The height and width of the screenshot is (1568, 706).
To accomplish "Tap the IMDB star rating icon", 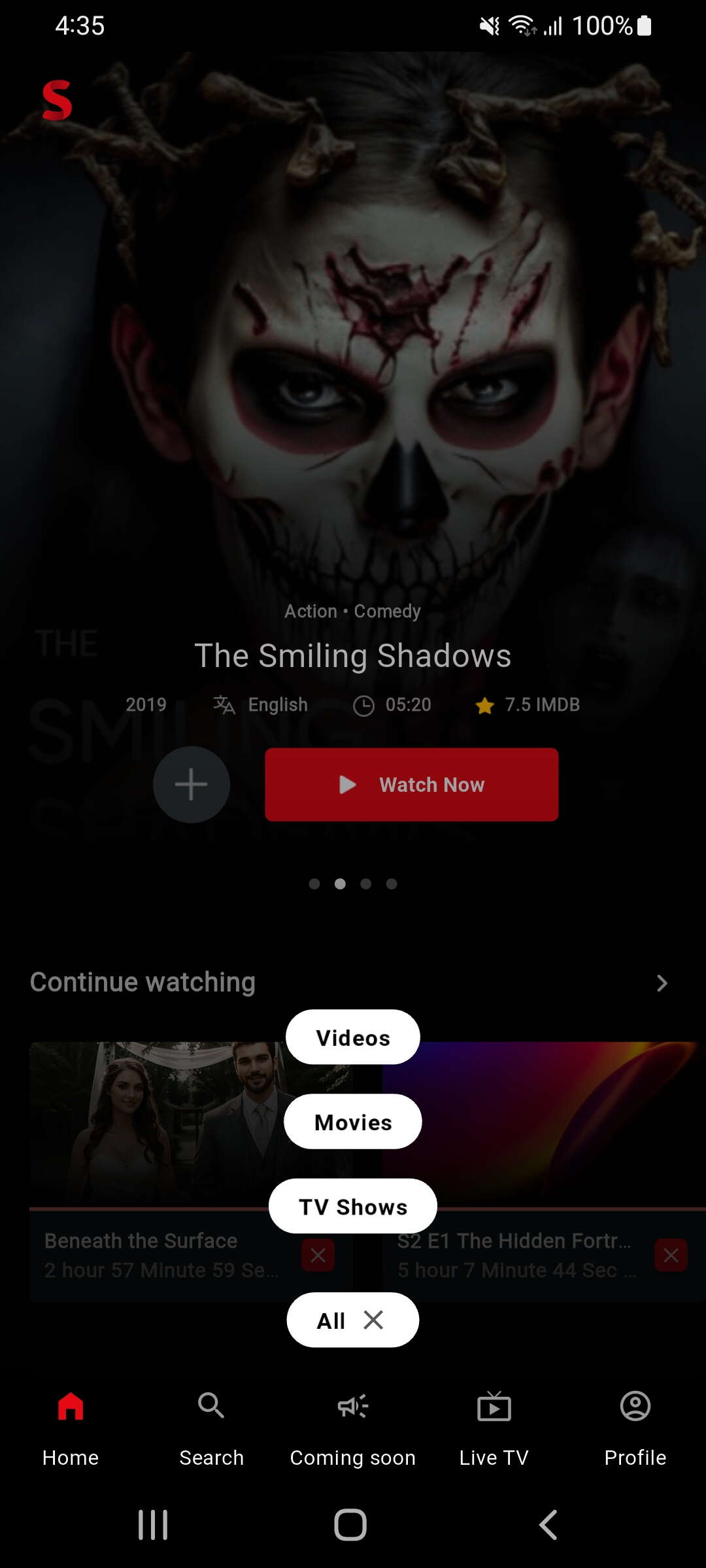I will pyautogui.click(x=486, y=704).
